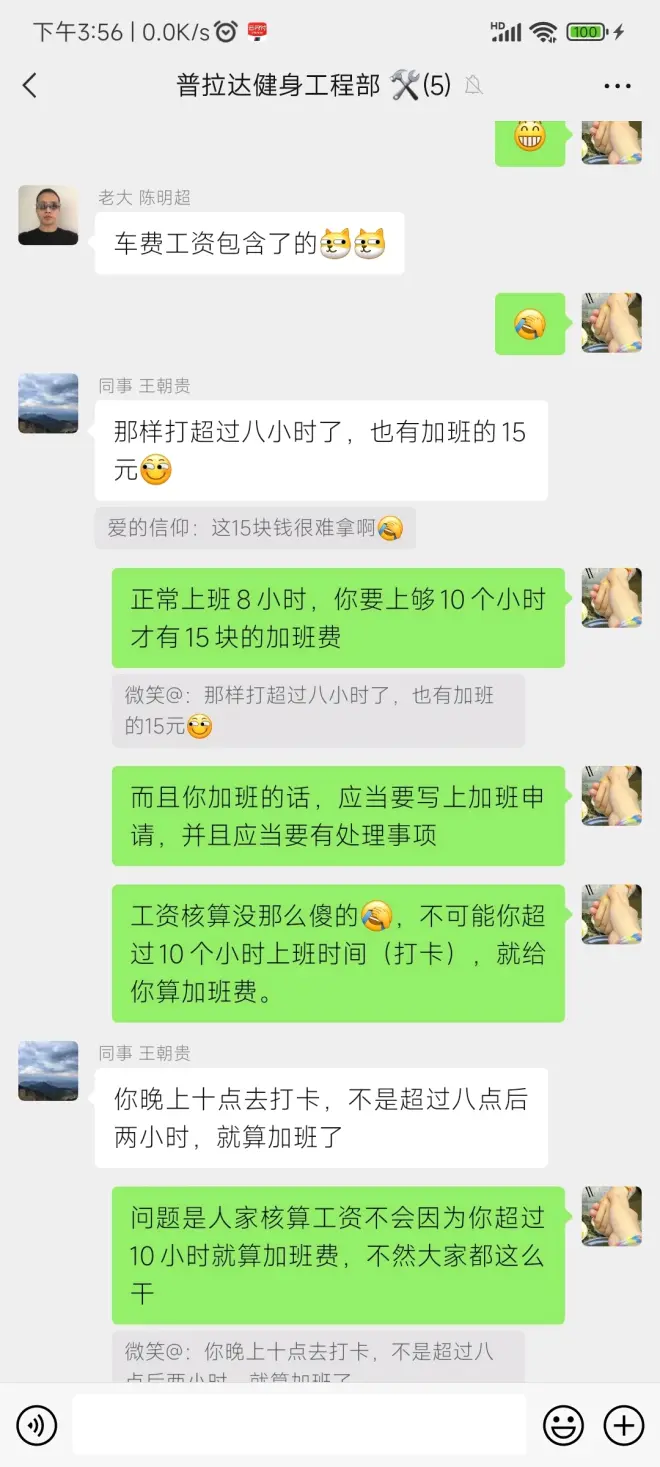Screen dimensions: 660x1467
Task: Go back from the group chat
Action: (30, 86)
